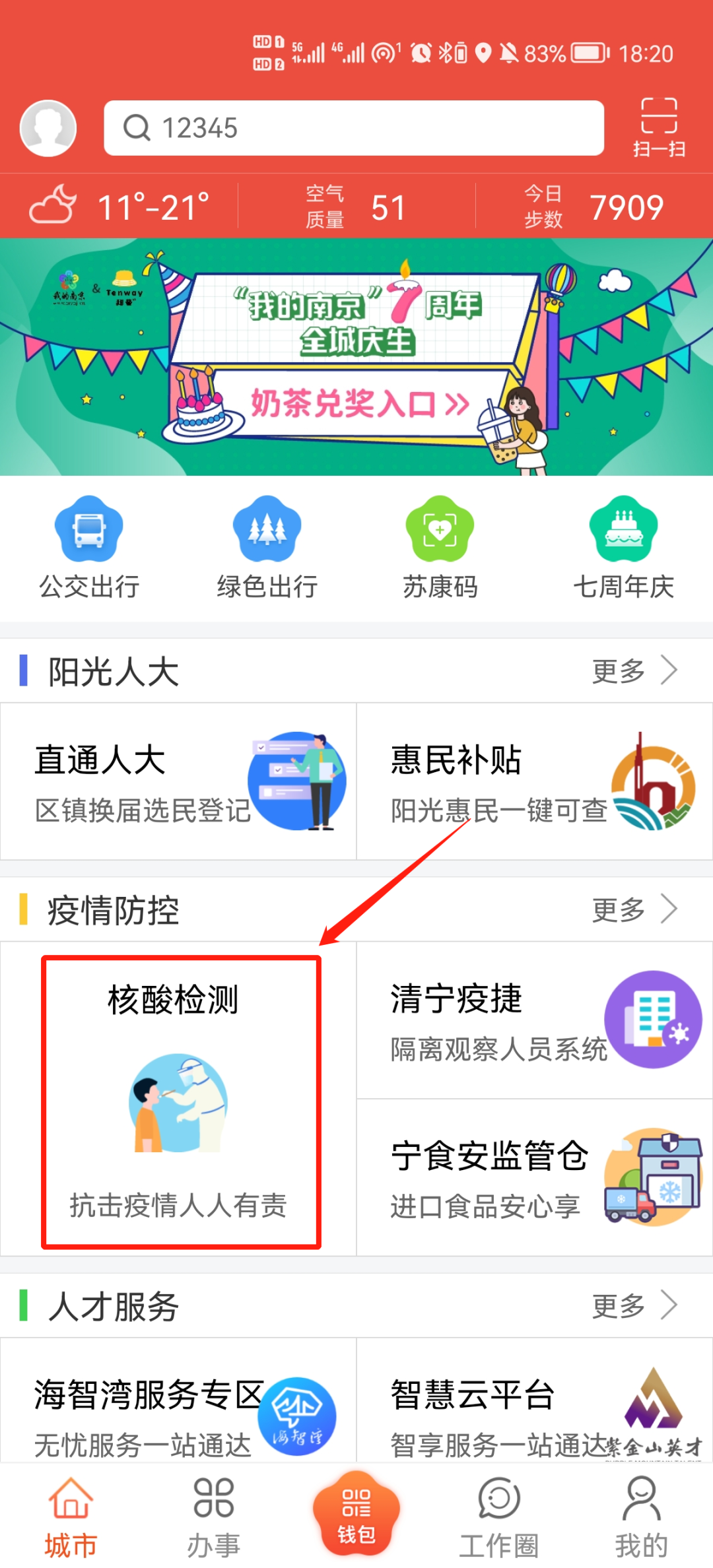Open 清宁疫捷 quarantine observation system

coord(535,1020)
